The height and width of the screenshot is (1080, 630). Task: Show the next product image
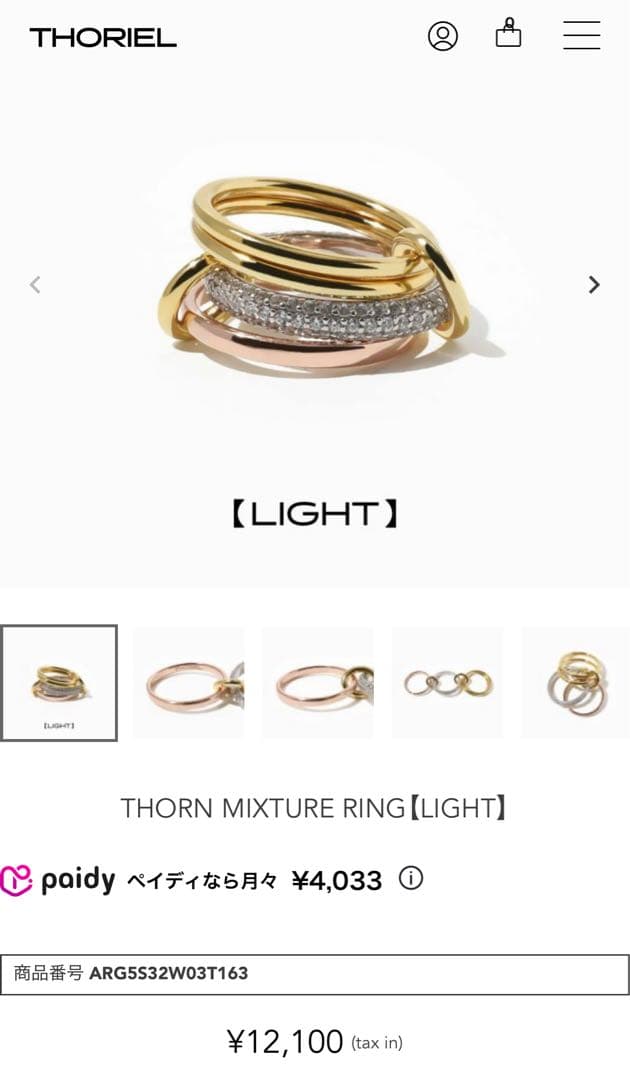coord(594,285)
